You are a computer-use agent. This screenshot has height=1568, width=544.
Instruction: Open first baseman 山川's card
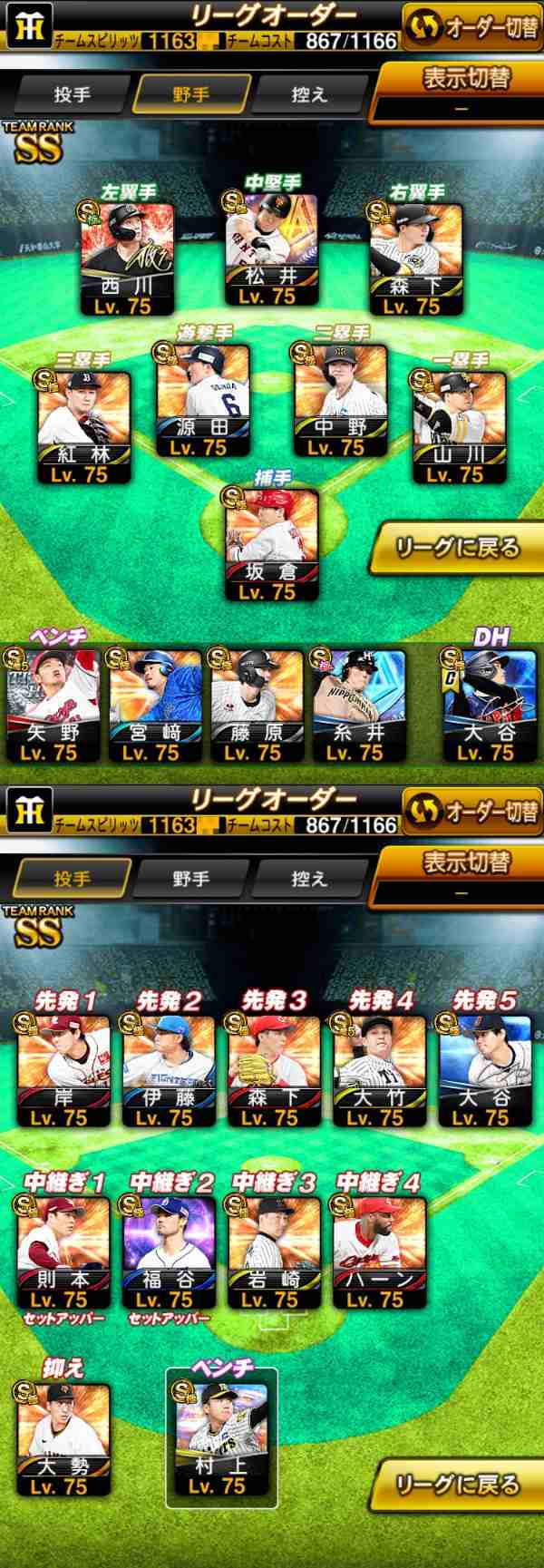point(455,424)
